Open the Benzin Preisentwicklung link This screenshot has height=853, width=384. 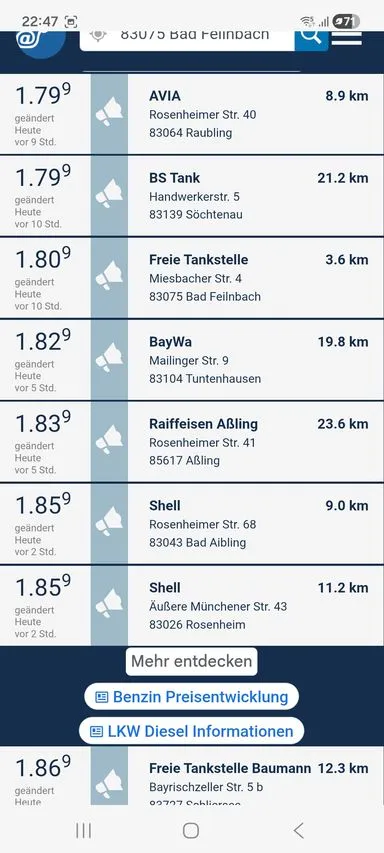tap(191, 697)
